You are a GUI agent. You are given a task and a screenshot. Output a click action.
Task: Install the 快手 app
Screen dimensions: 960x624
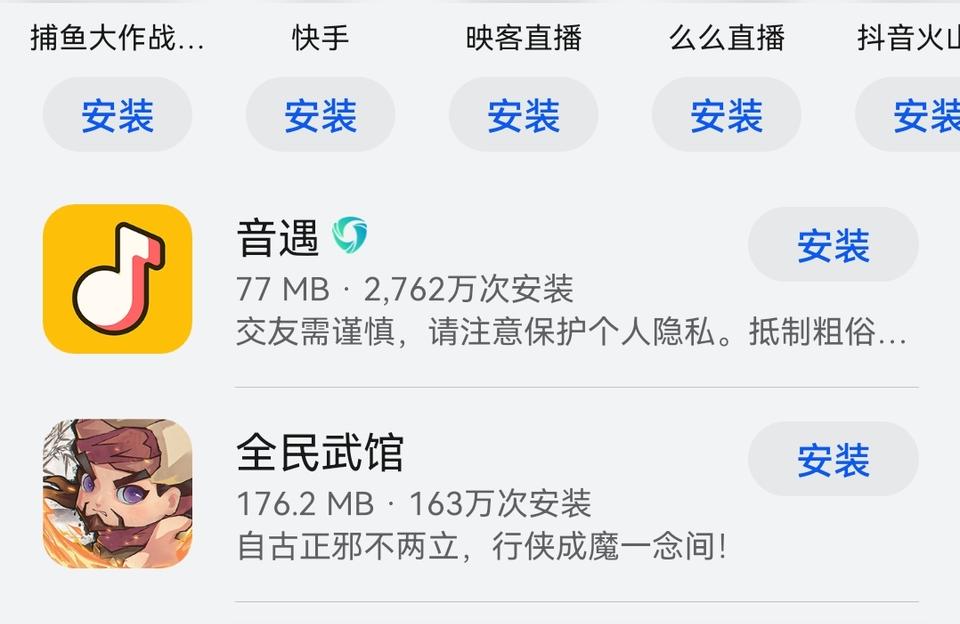[320, 116]
